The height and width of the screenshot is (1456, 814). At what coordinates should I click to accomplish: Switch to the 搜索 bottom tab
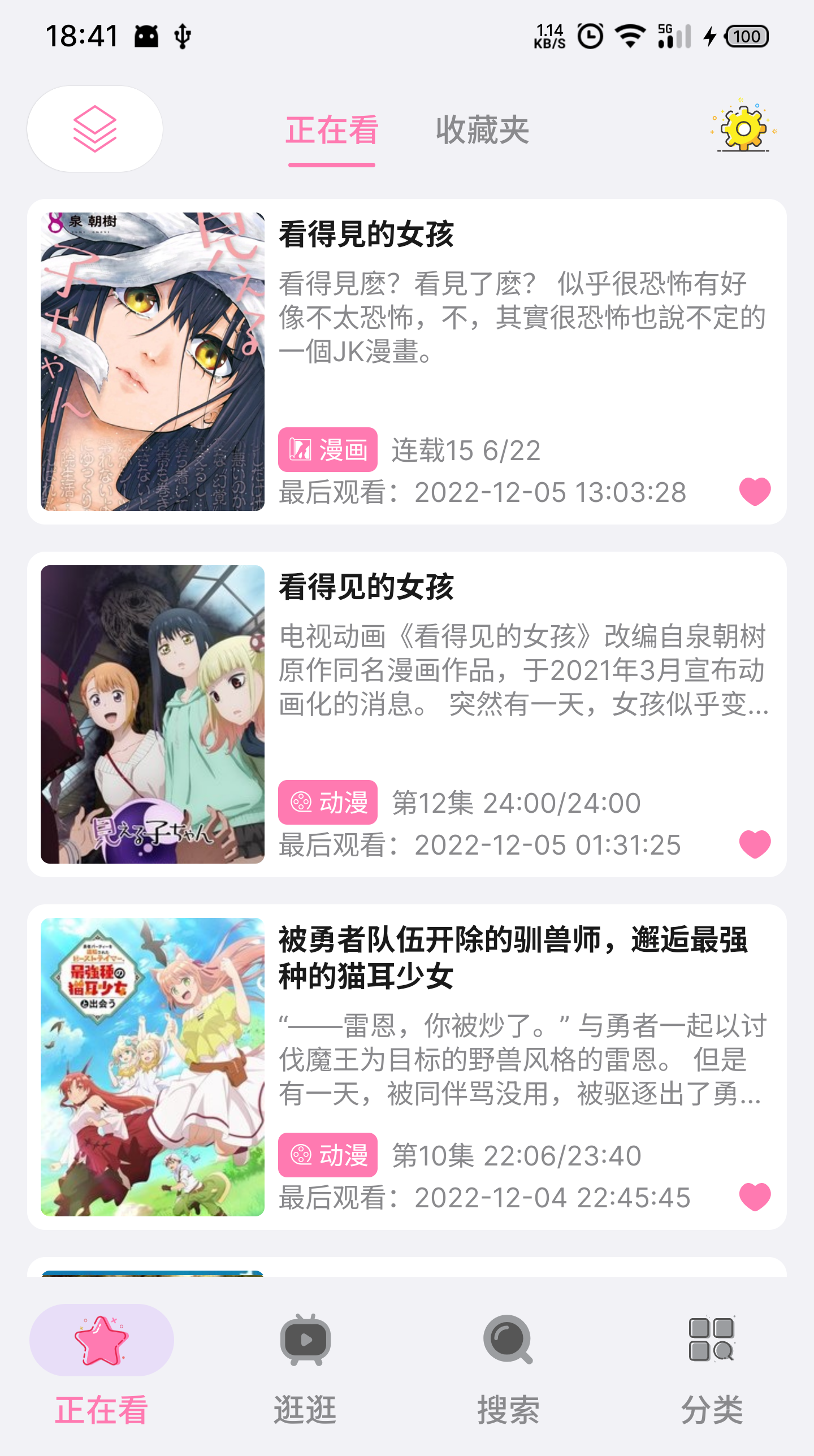(508, 1368)
